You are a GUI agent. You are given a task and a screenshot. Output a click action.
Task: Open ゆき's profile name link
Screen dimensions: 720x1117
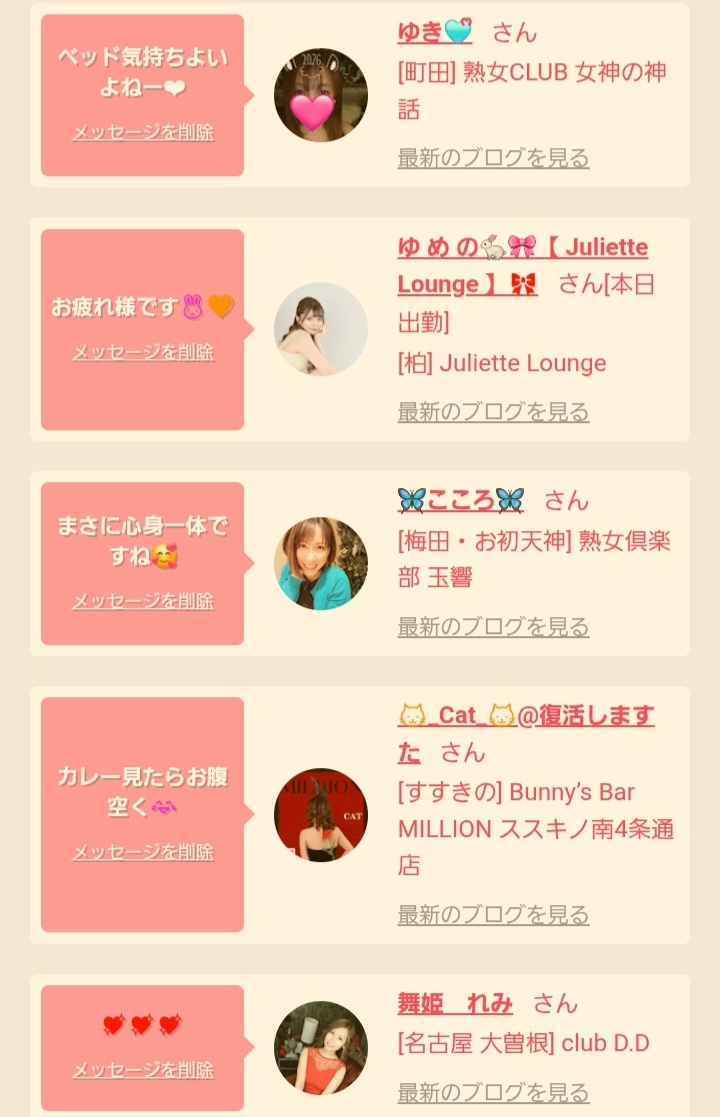pyautogui.click(x=434, y=32)
